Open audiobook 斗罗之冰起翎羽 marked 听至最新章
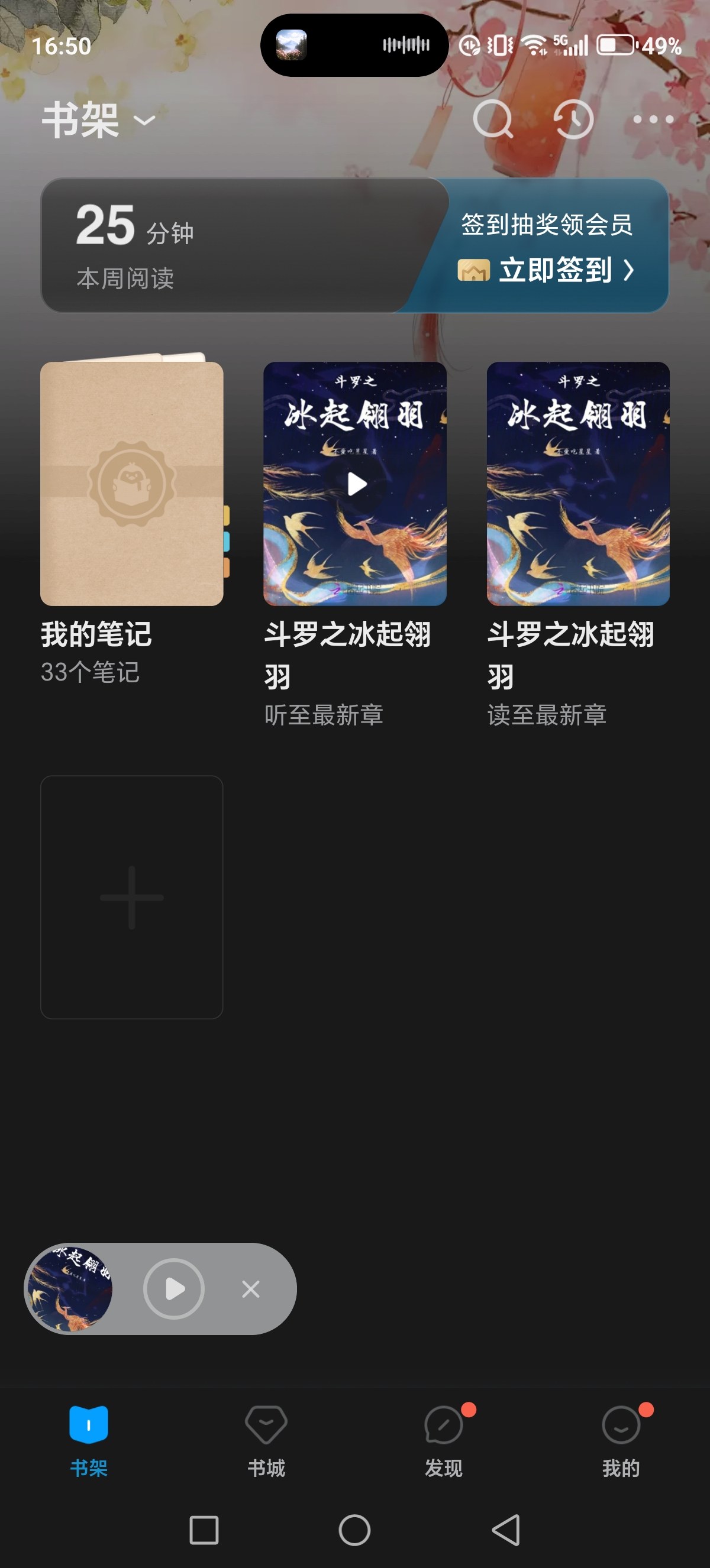This screenshot has height=1568, width=710. pyautogui.click(x=354, y=484)
